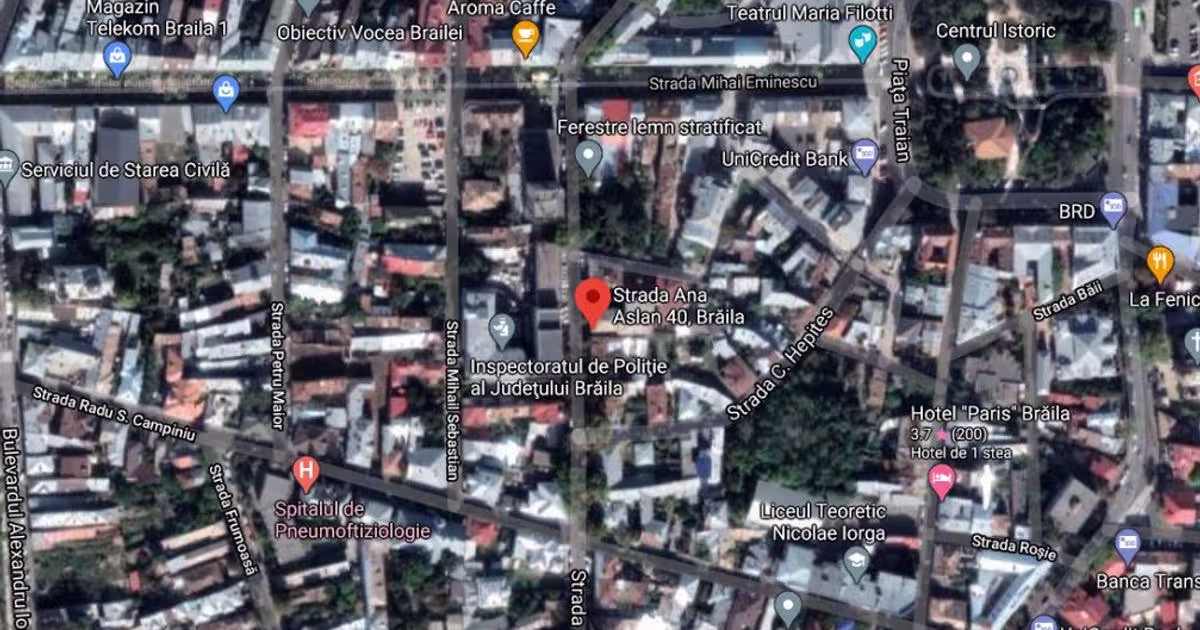Tap the Ferestre lemn stratificat marker
Viewport: 1200px width, 630px height.
coord(589,155)
